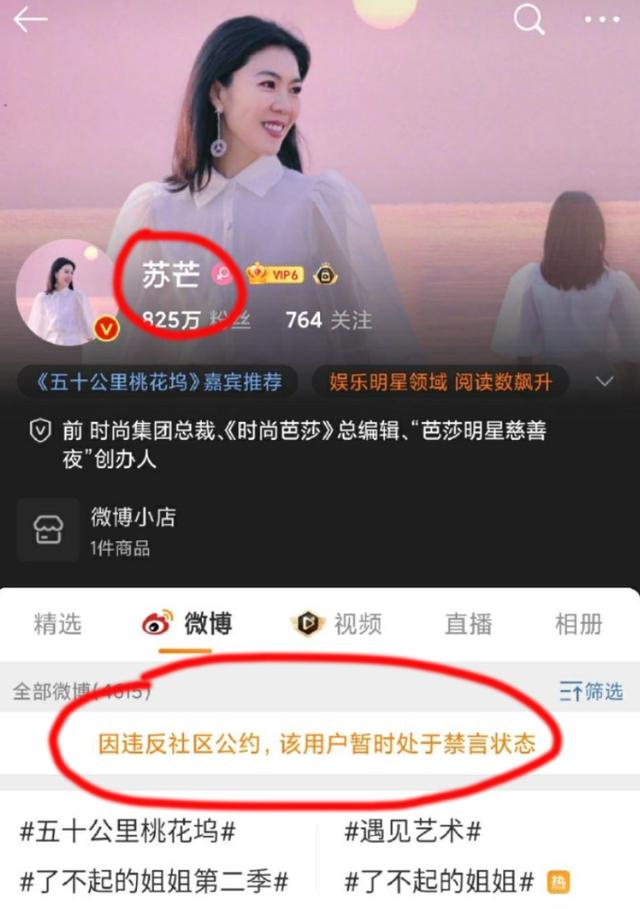Open 娱乐明星领域 阅读数飙升 tag
Screen dimensions: 640x909
pos(440,381)
